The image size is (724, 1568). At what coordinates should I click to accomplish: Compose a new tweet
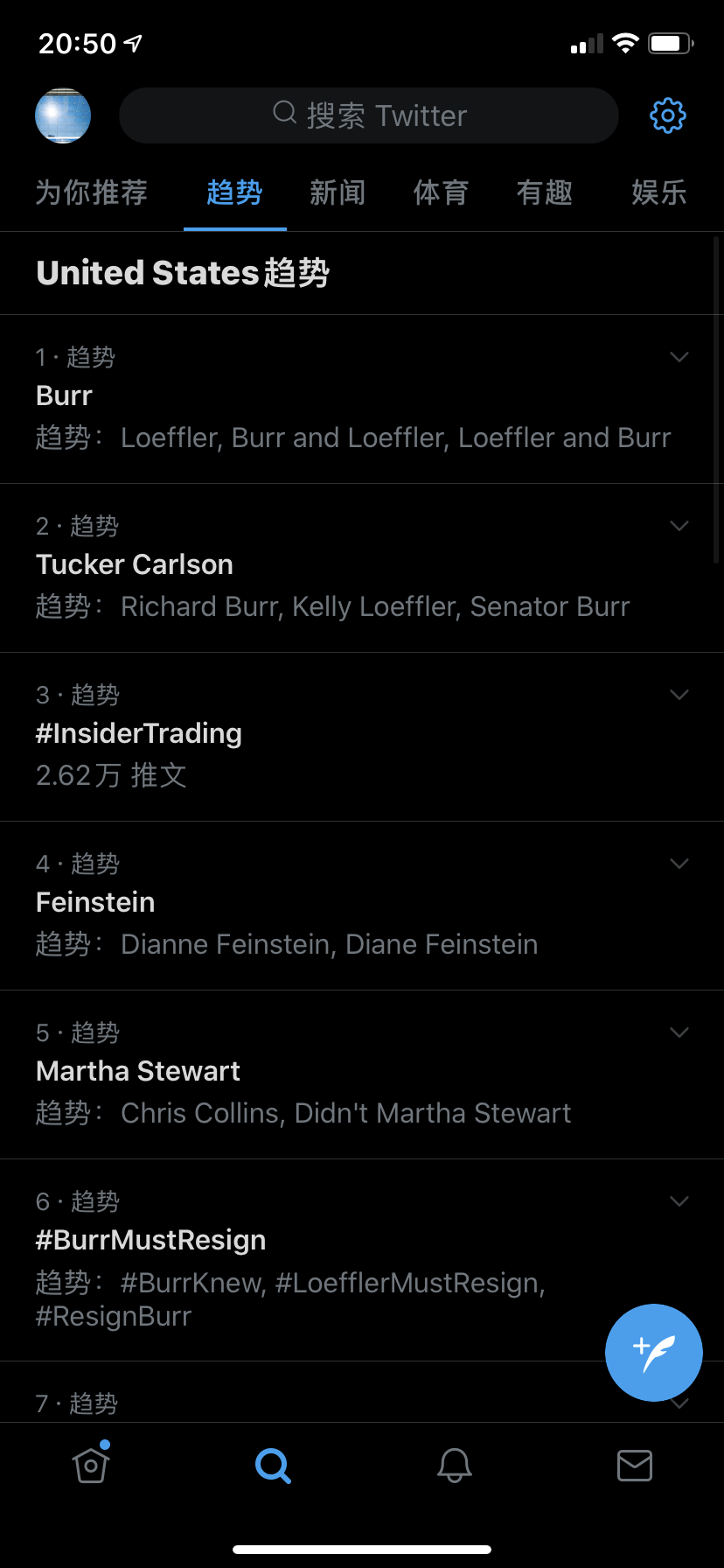tap(654, 1353)
